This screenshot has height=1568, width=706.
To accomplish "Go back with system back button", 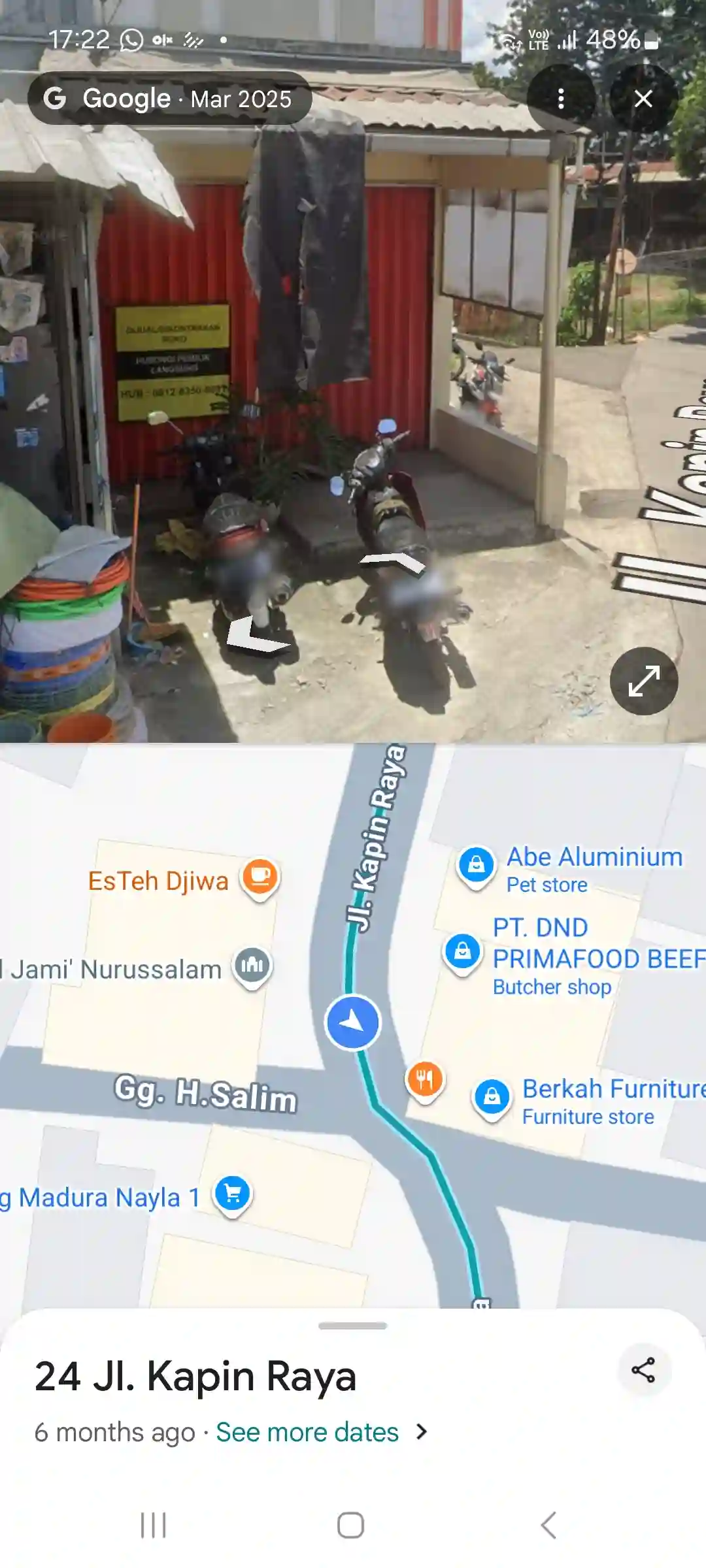I will [548, 1526].
